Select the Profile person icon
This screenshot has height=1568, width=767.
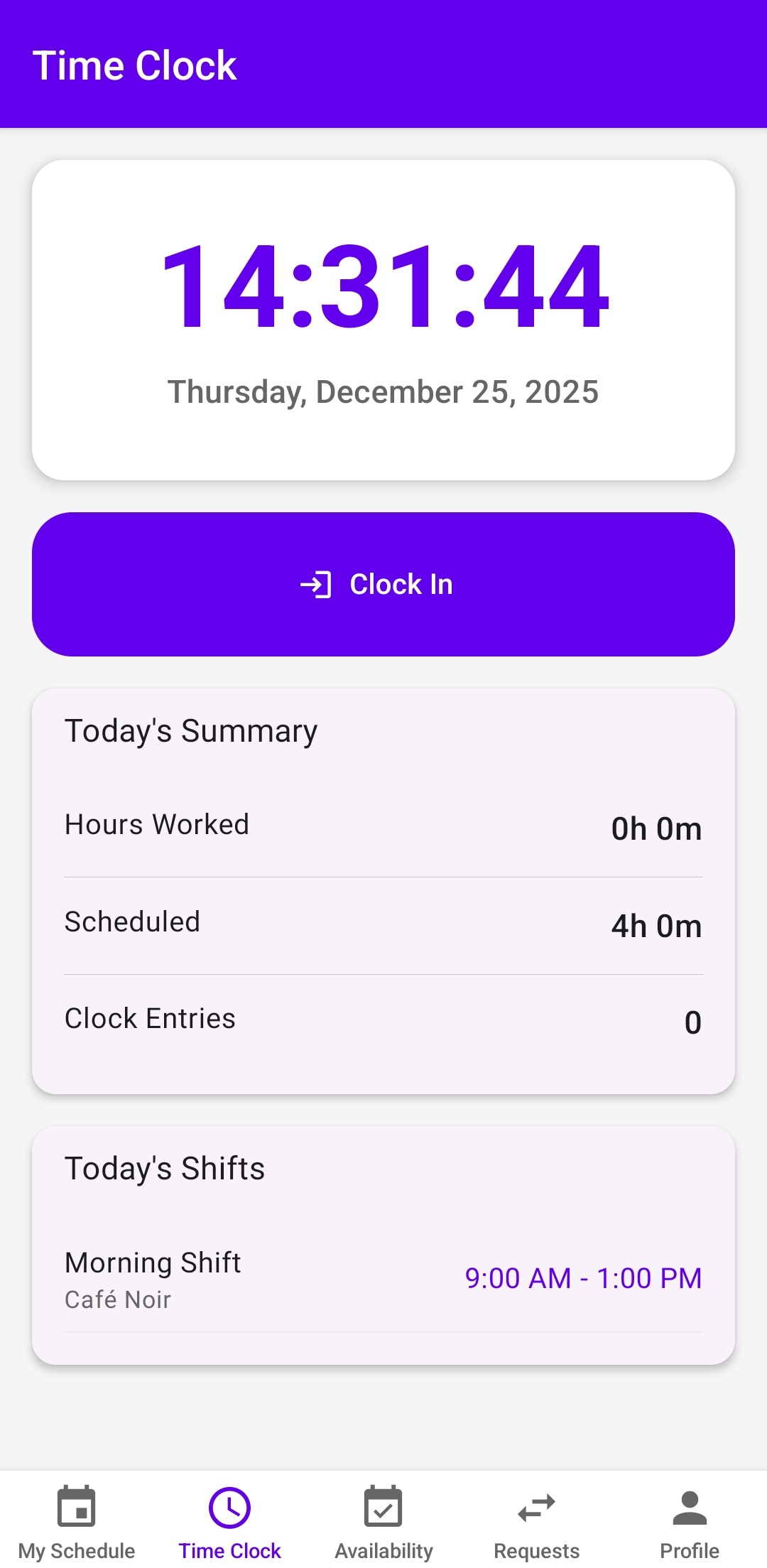tap(690, 1505)
